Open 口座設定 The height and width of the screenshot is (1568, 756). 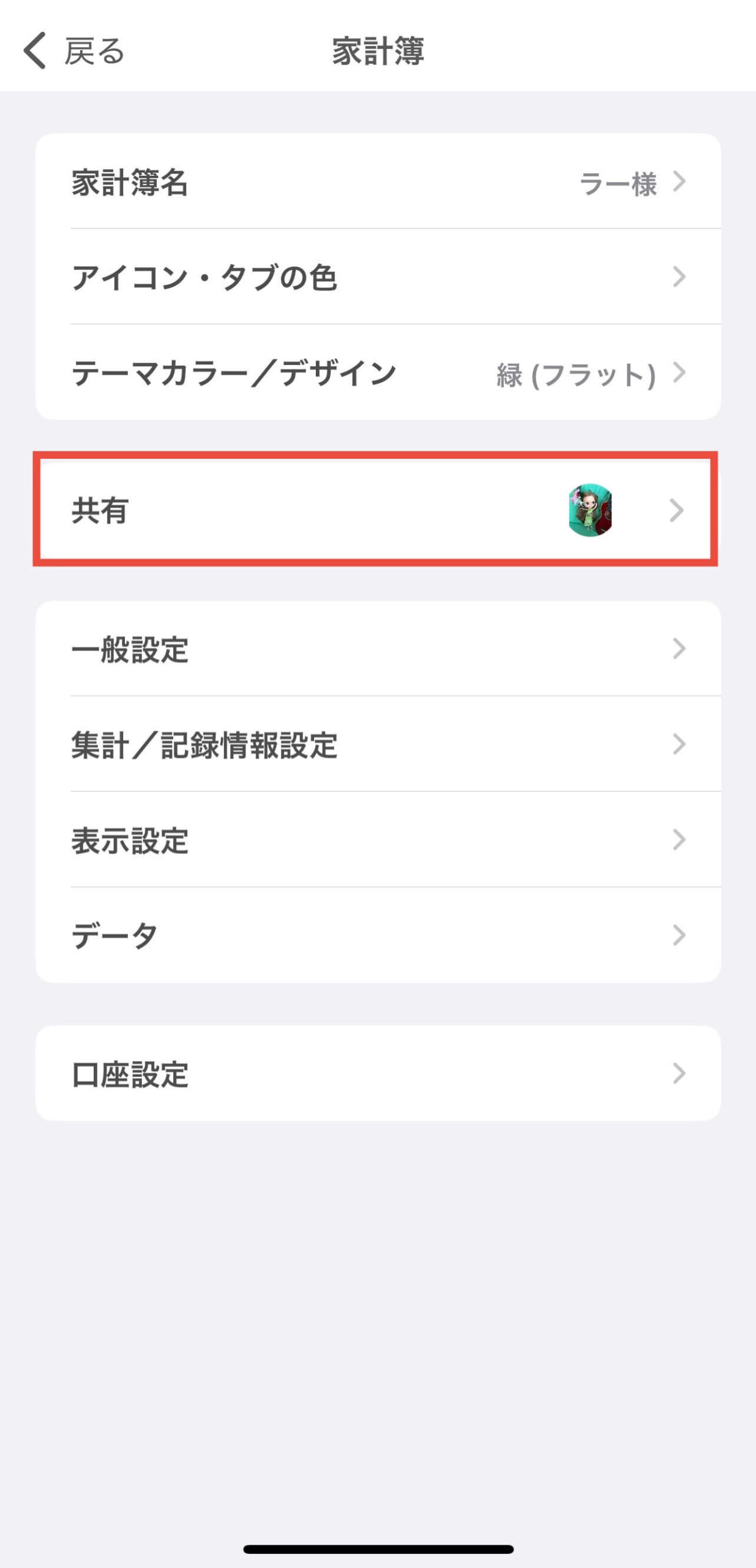tap(378, 1074)
